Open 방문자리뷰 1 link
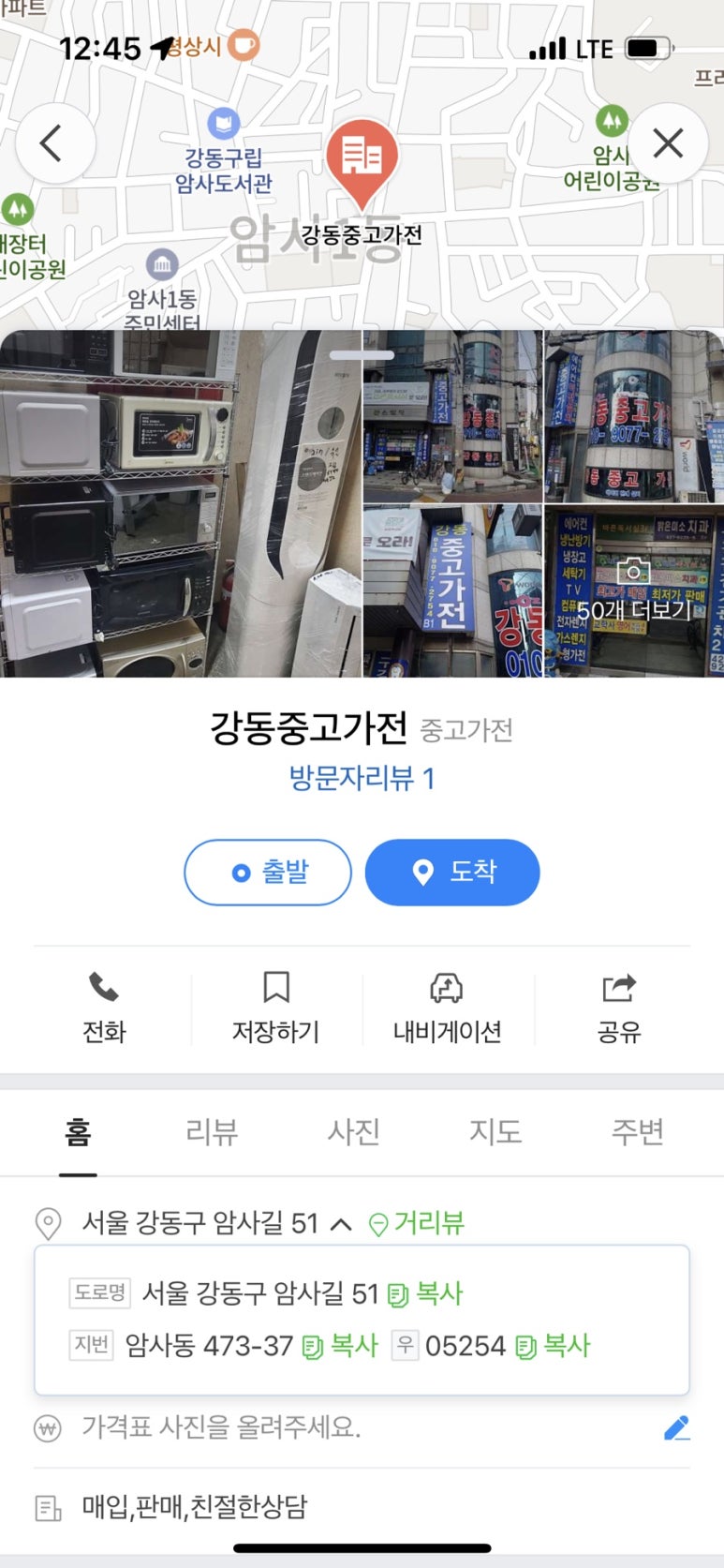Screen dimensions: 724x1568 pos(362,778)
